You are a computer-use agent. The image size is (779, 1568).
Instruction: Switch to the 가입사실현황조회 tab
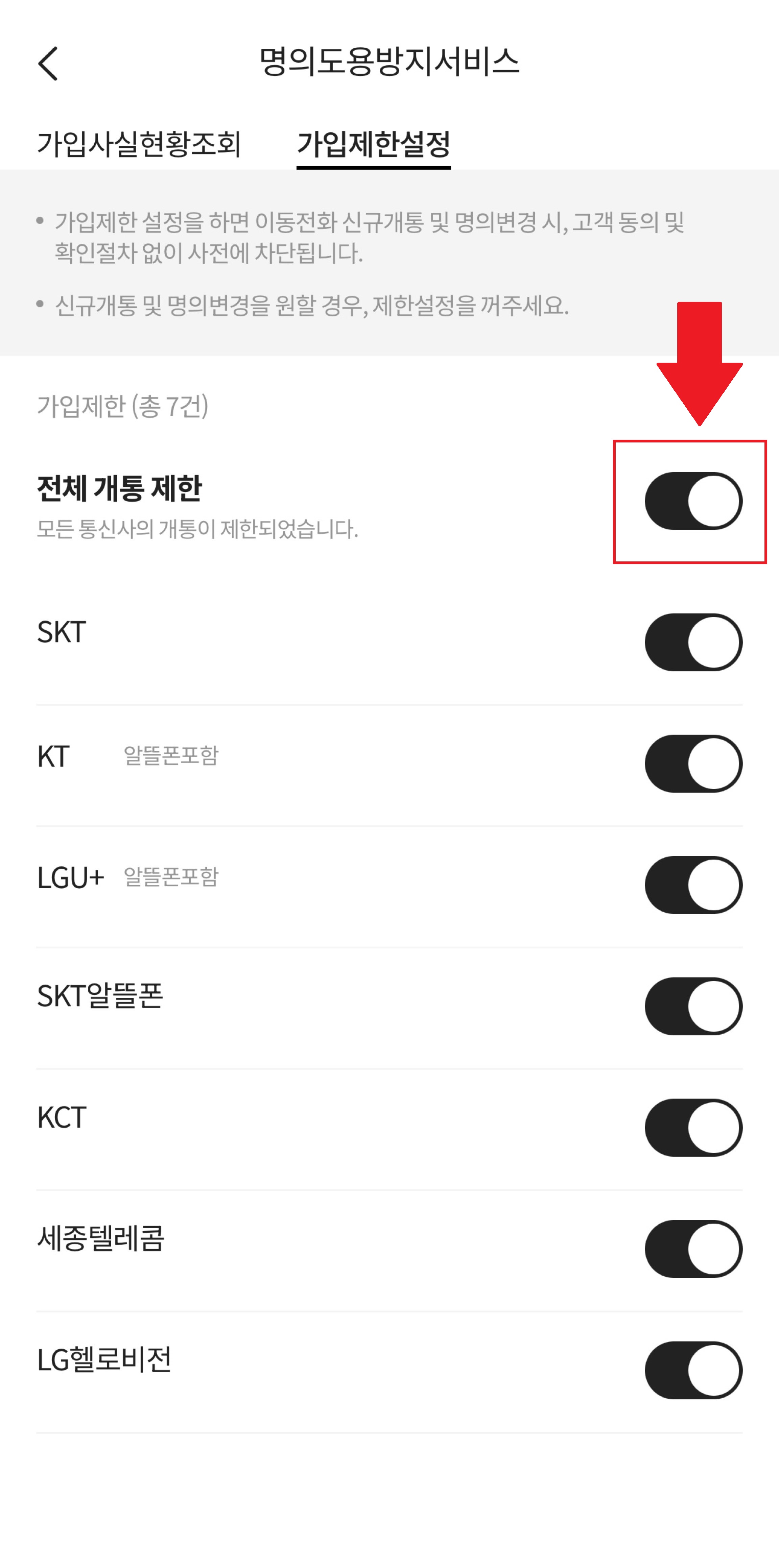tap(139, 144)
